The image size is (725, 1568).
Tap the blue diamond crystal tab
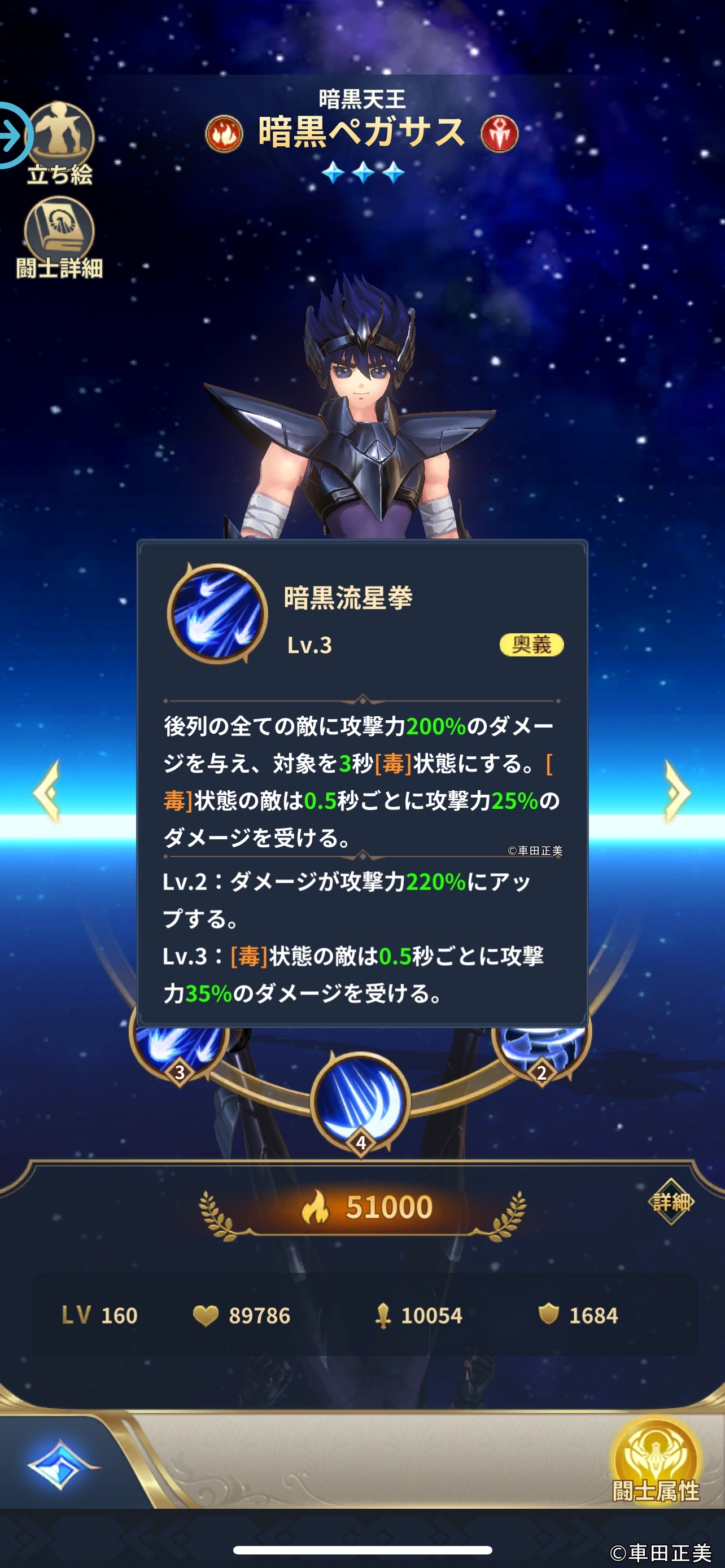[x=60, y=1465]
